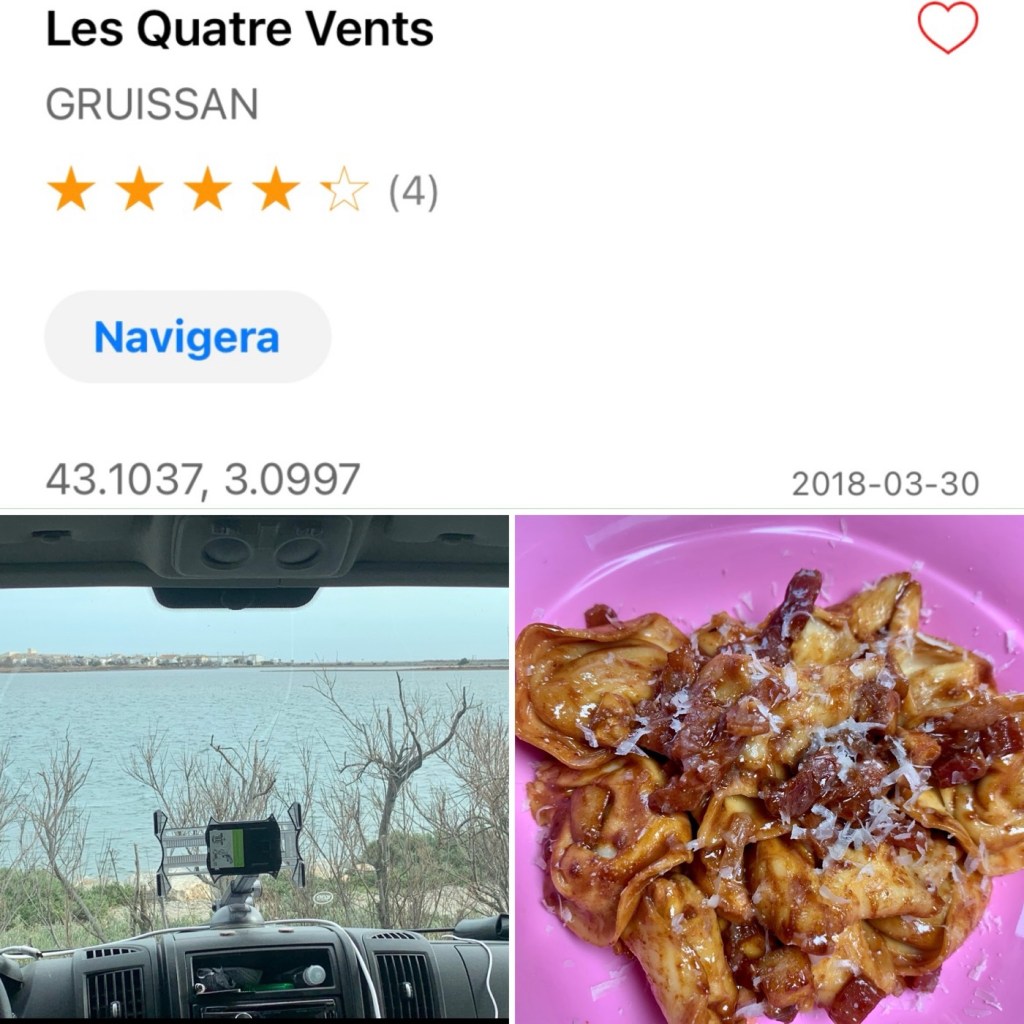Open the lagoon view photo from the van
This screenshot has height=1024, width=1024.
254,766
